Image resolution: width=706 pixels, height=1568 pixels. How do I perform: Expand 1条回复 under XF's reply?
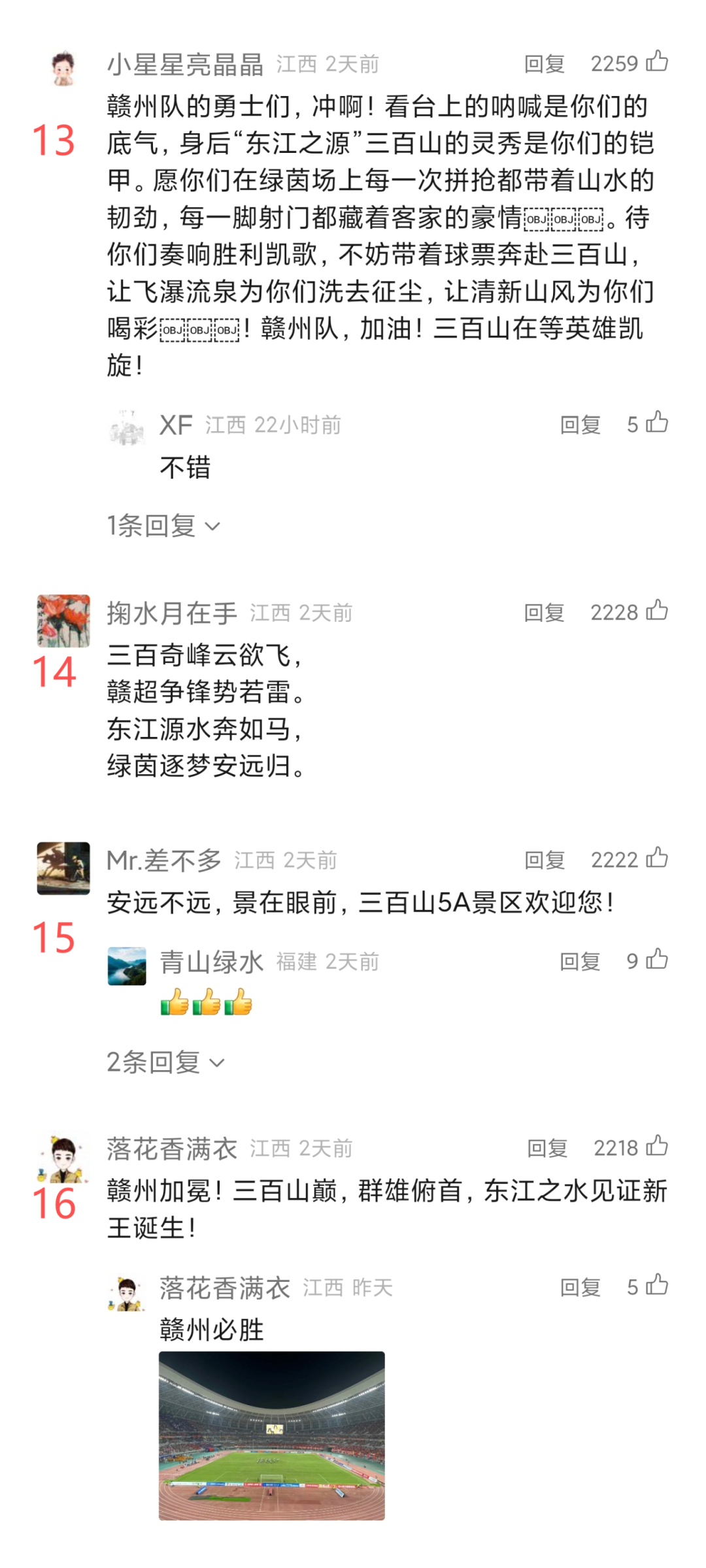pos(163,526)
